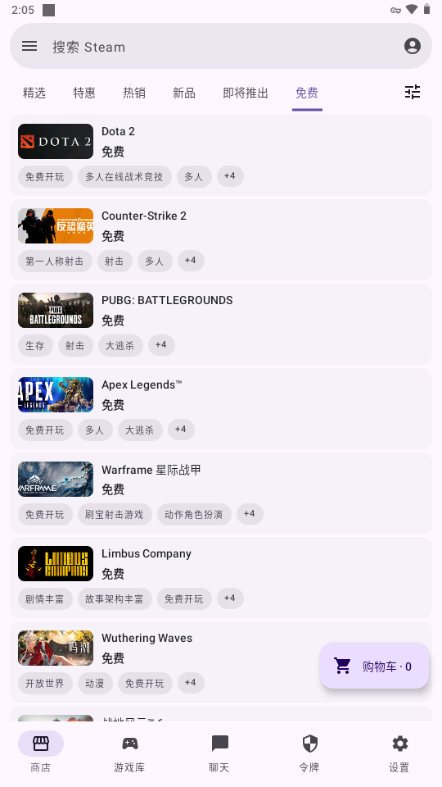Screen dimensions: 442x787
Task: Switch to the 热销 tab
Action: point(134,93)
